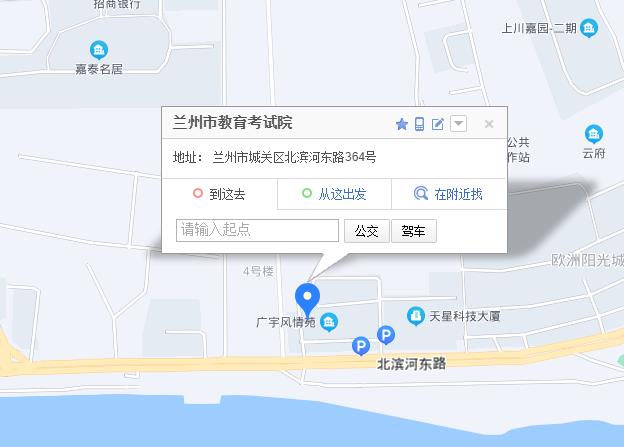Close the 兰州市教育考试院 info popup
624x447 pixels.
489,124
